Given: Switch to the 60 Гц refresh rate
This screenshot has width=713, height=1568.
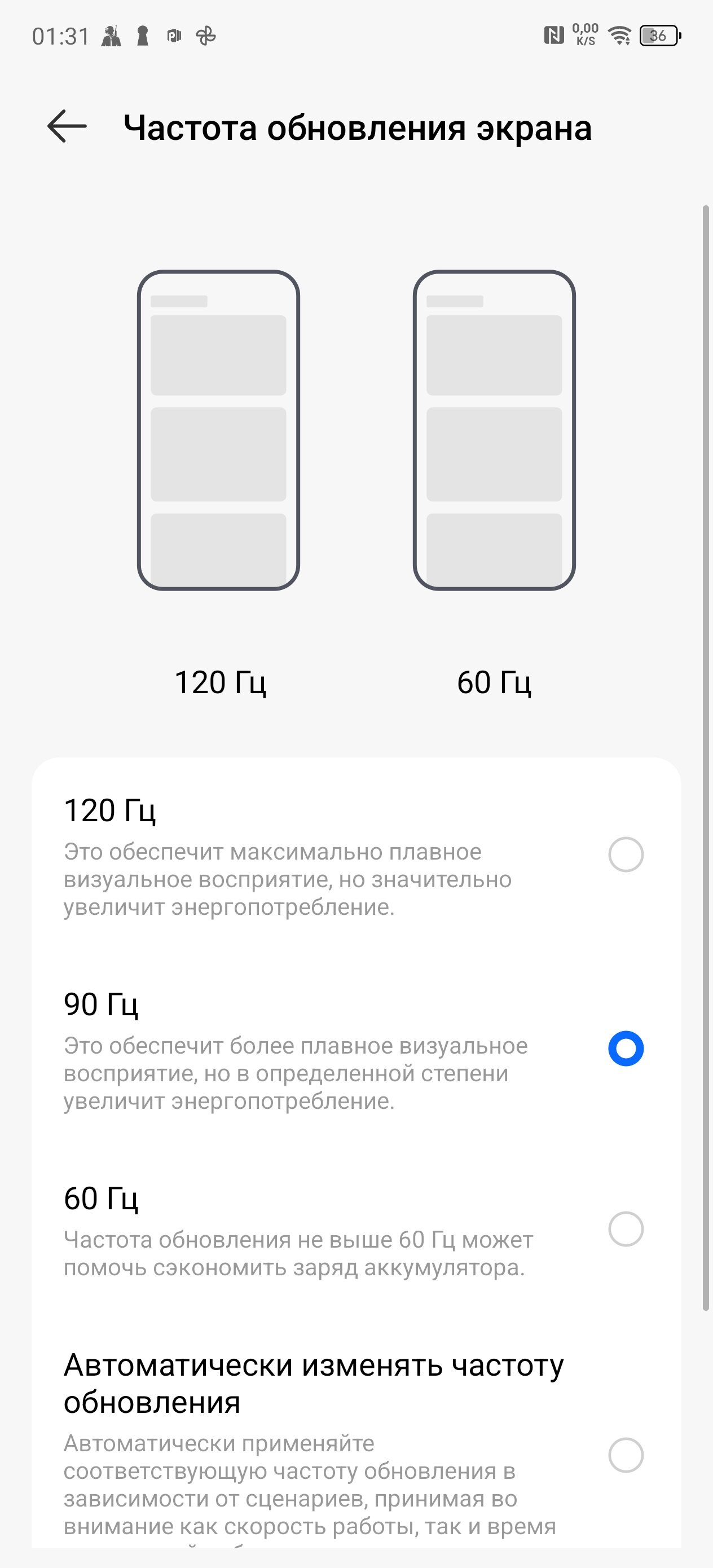Looking at the screenshot, I should click(x=356, y=1228).
